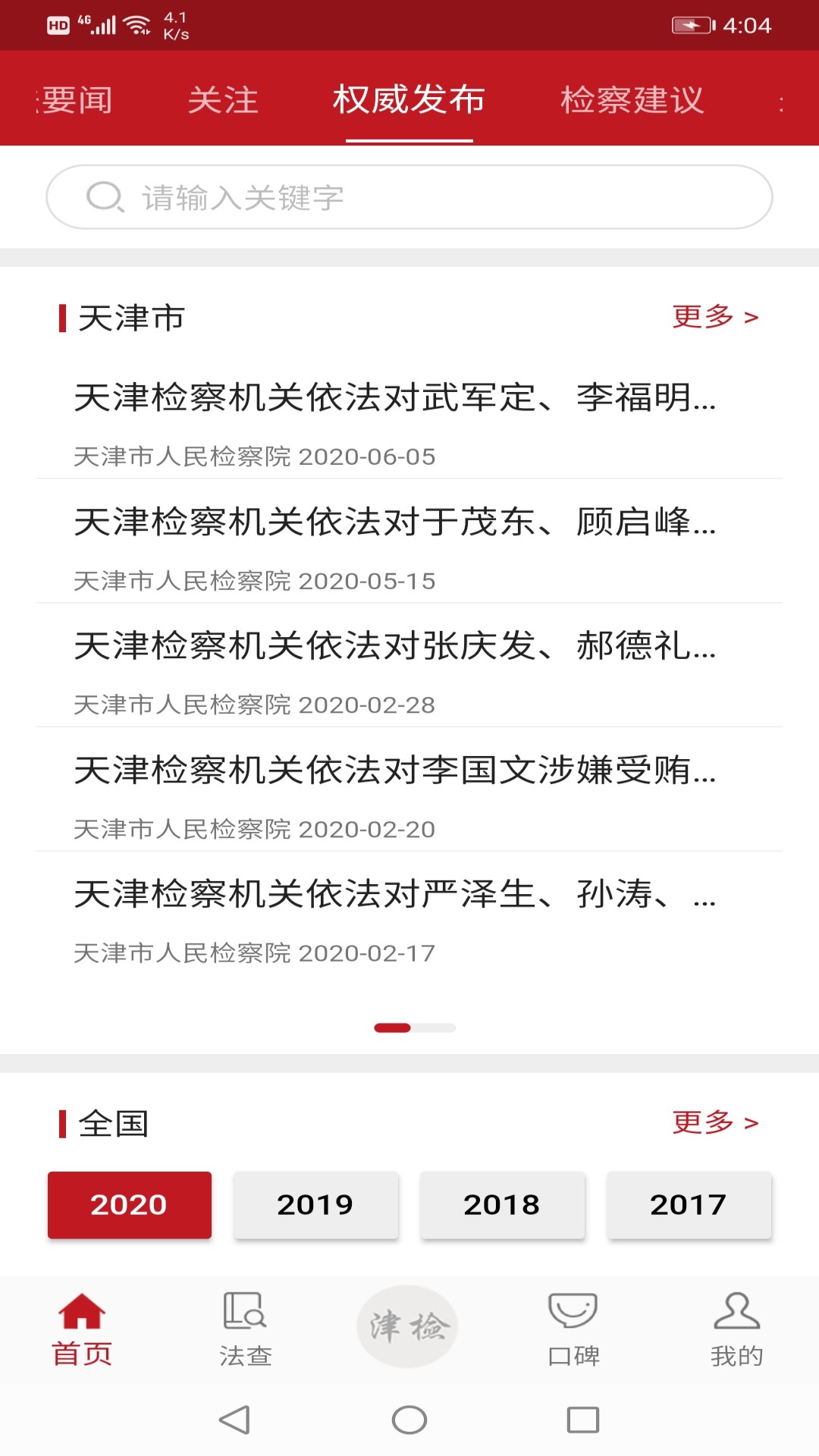Select the 2019 year filter
This screenshot has height=1456, width=819.
315,1205
